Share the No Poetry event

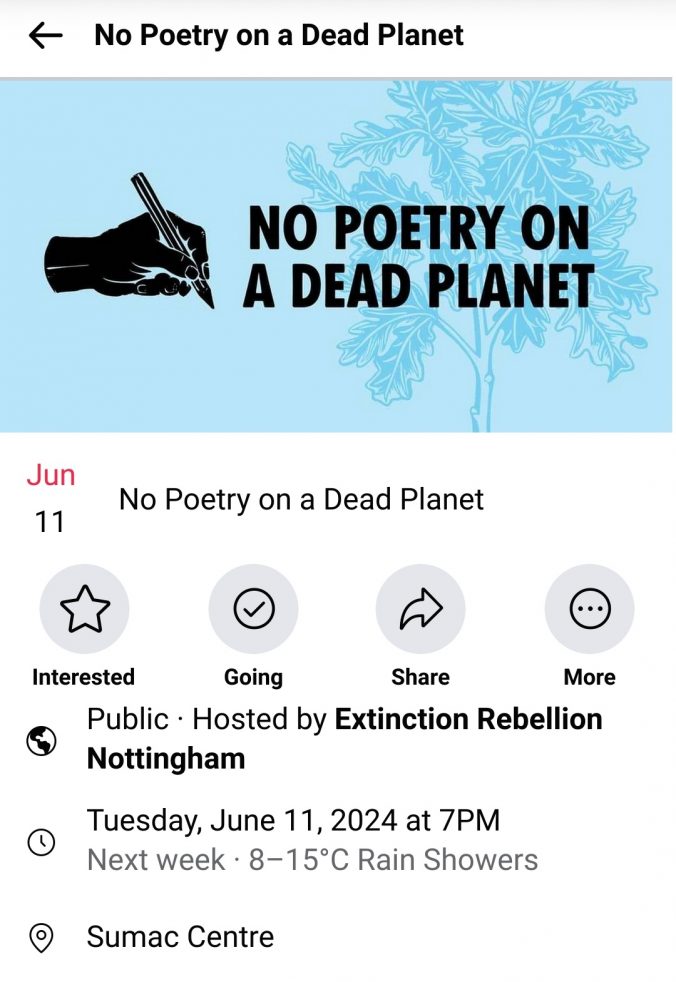point(421,609)
